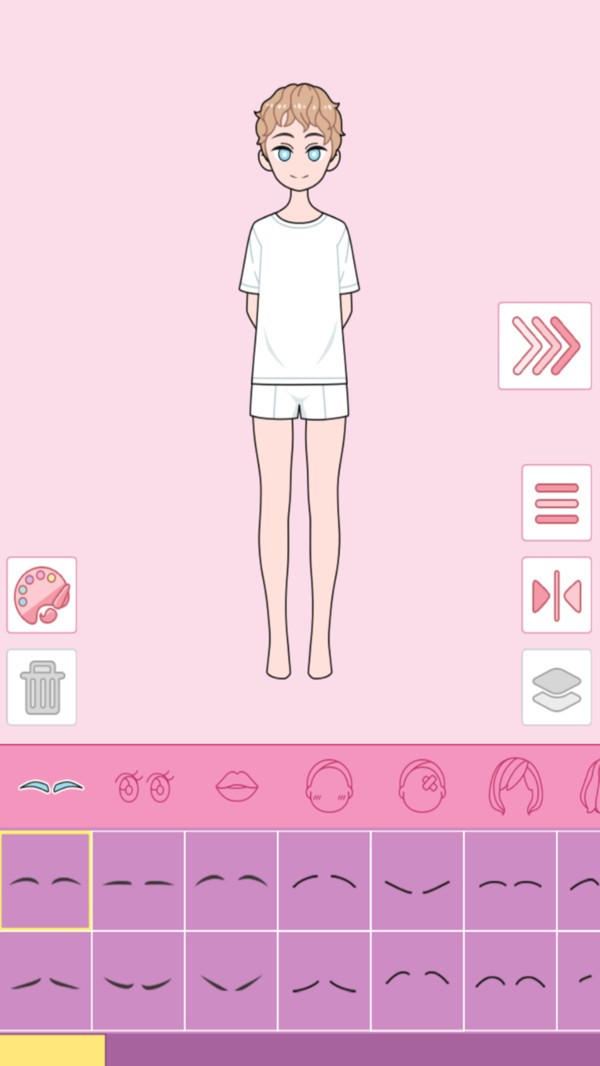This screenshot has width=600, height=1066.
Task: Pick the flat straight eyebrow style
Action: (139, 880)
